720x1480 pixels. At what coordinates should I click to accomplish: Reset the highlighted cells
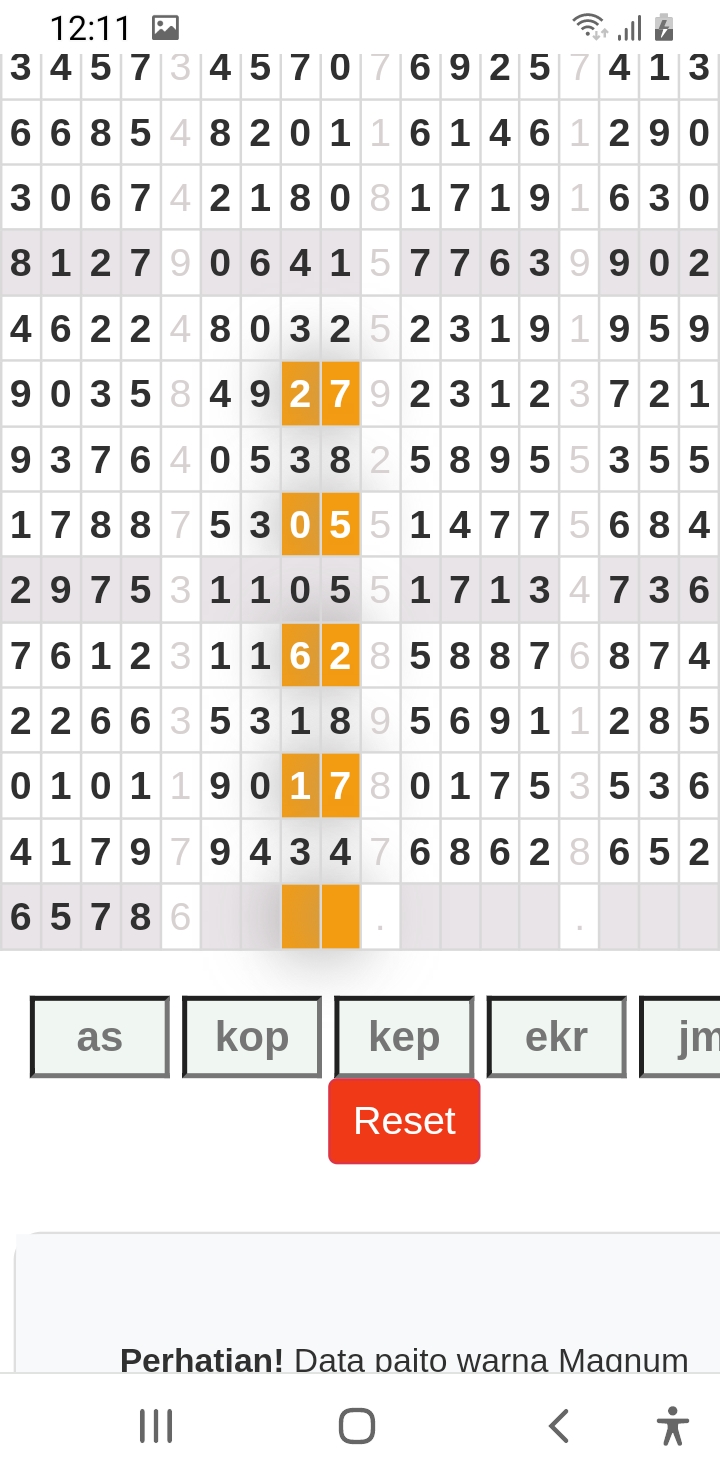point(404,1121)
